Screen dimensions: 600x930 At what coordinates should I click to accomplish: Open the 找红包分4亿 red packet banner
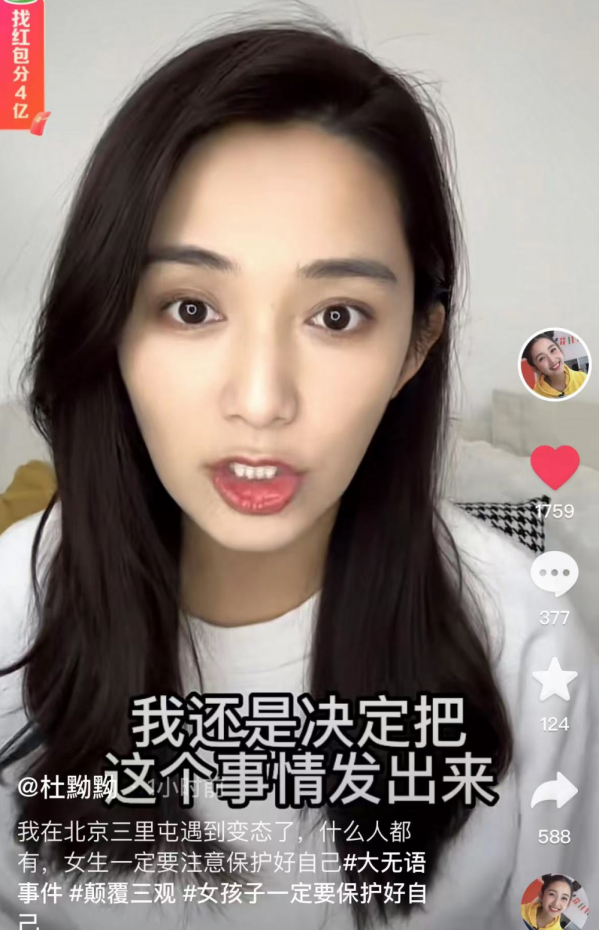click(22, 62)
